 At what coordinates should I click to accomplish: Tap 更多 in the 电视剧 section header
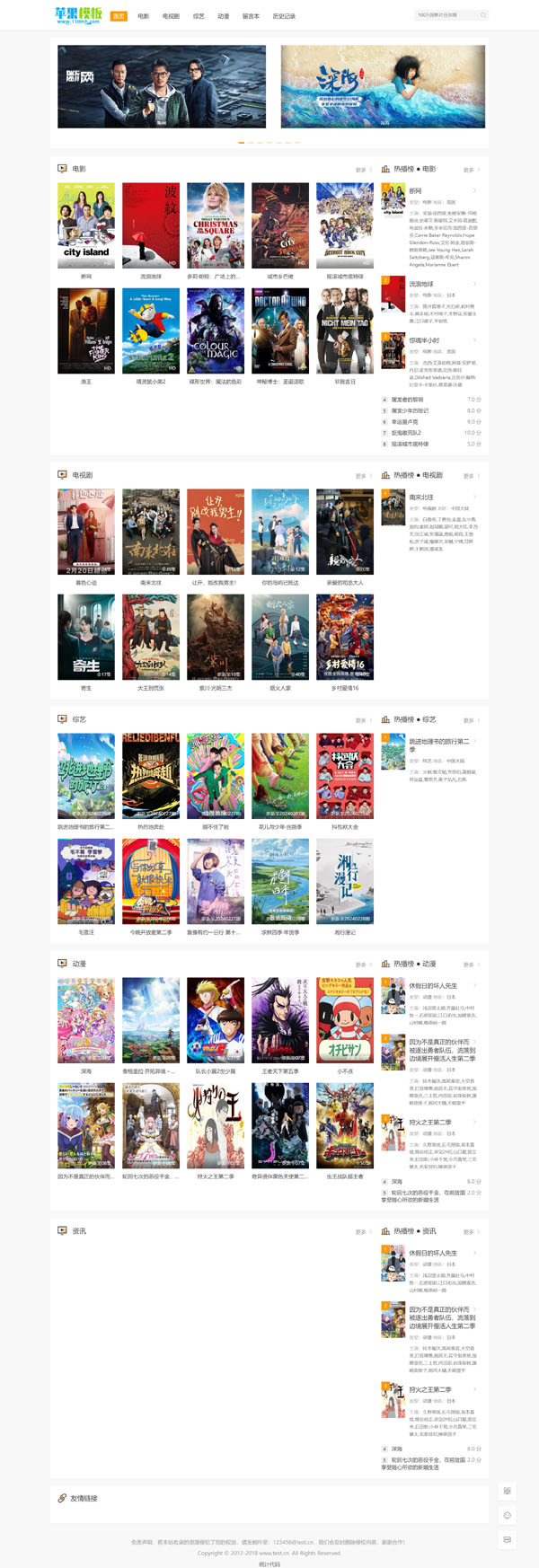[361, 476]
